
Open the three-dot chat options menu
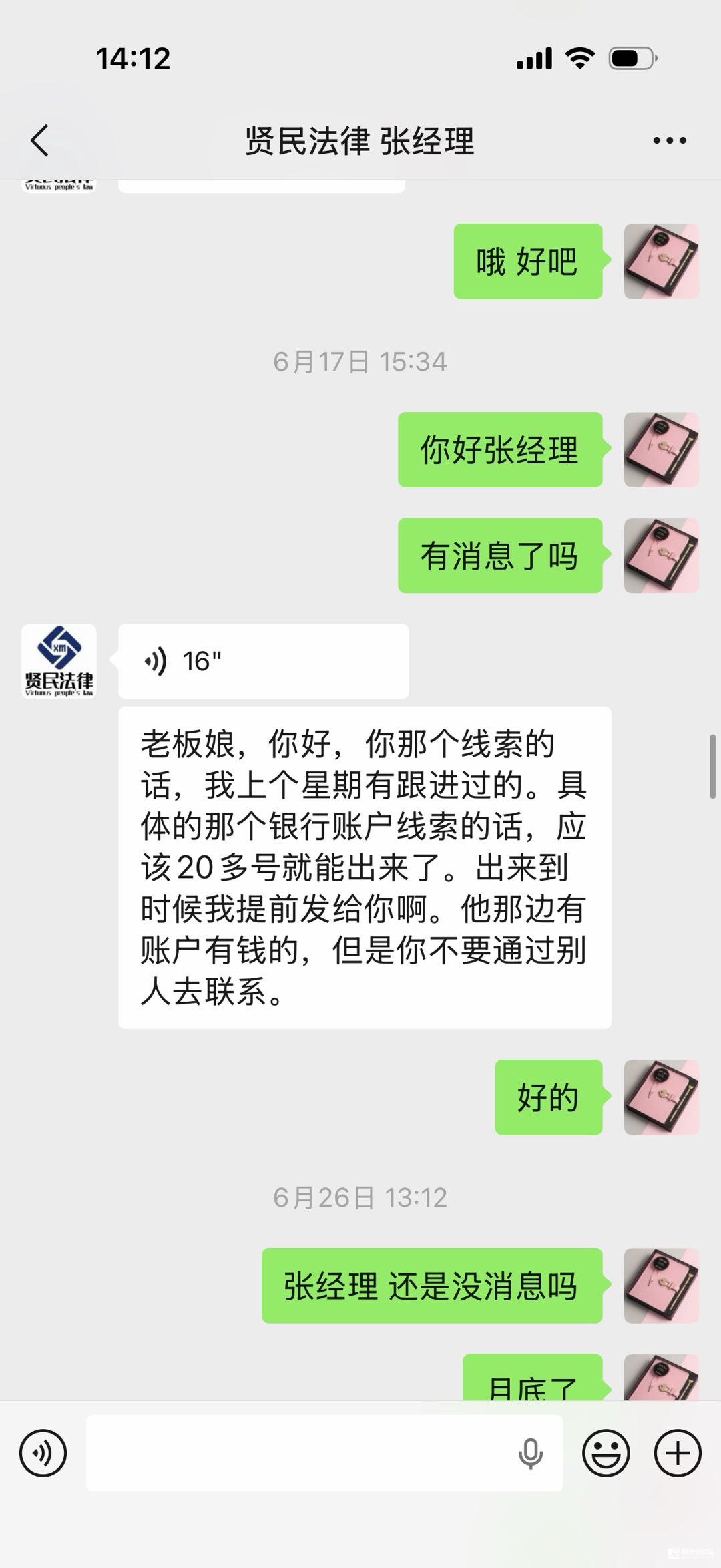(x=669, y=140)
